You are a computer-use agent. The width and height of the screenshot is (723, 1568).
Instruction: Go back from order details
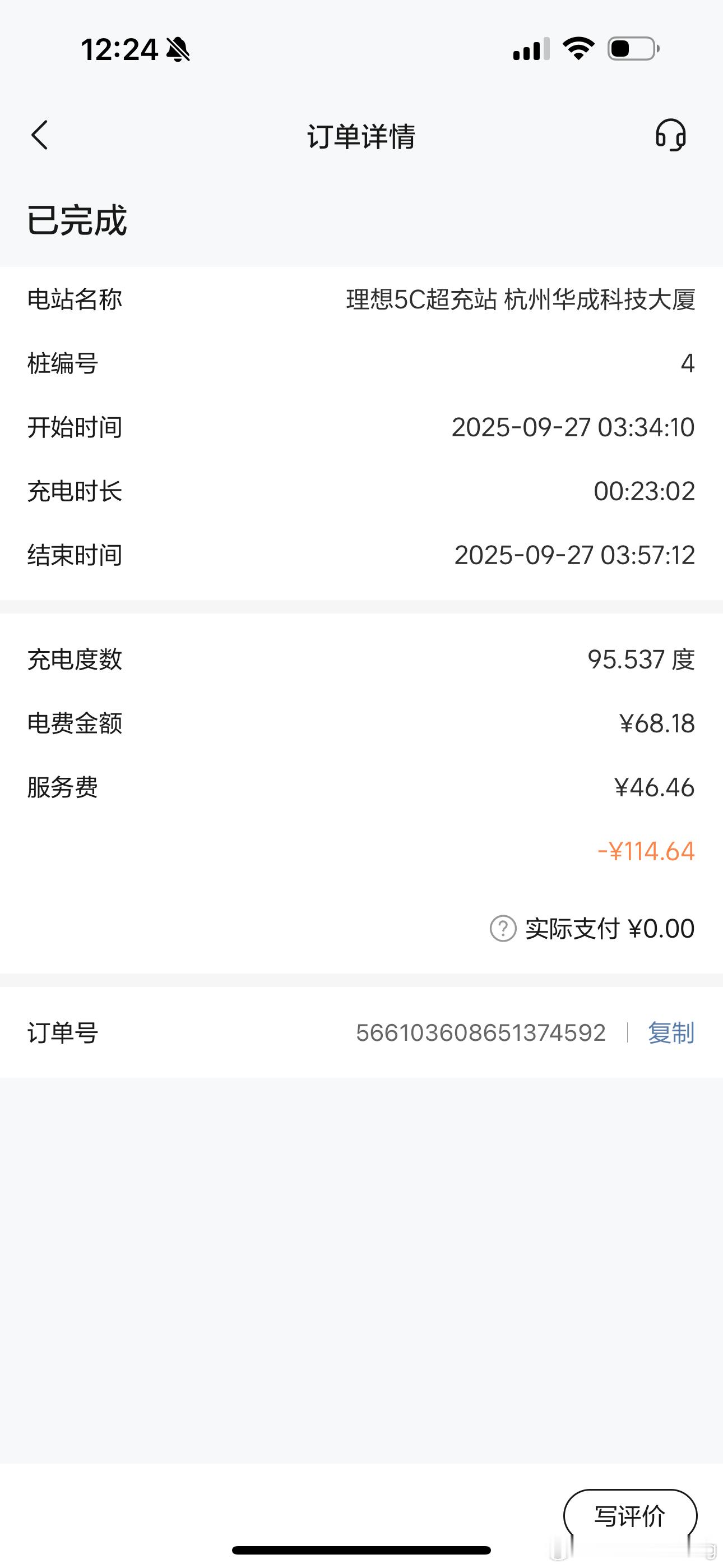pos(40,135)
